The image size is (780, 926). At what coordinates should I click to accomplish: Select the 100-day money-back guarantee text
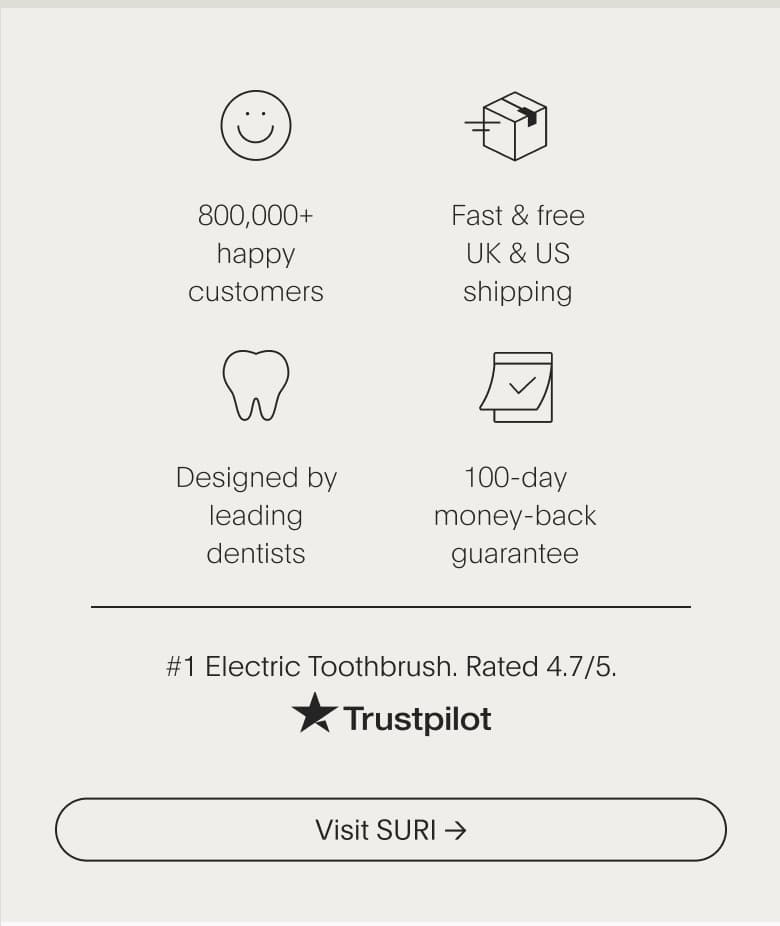tap(516, 515)
